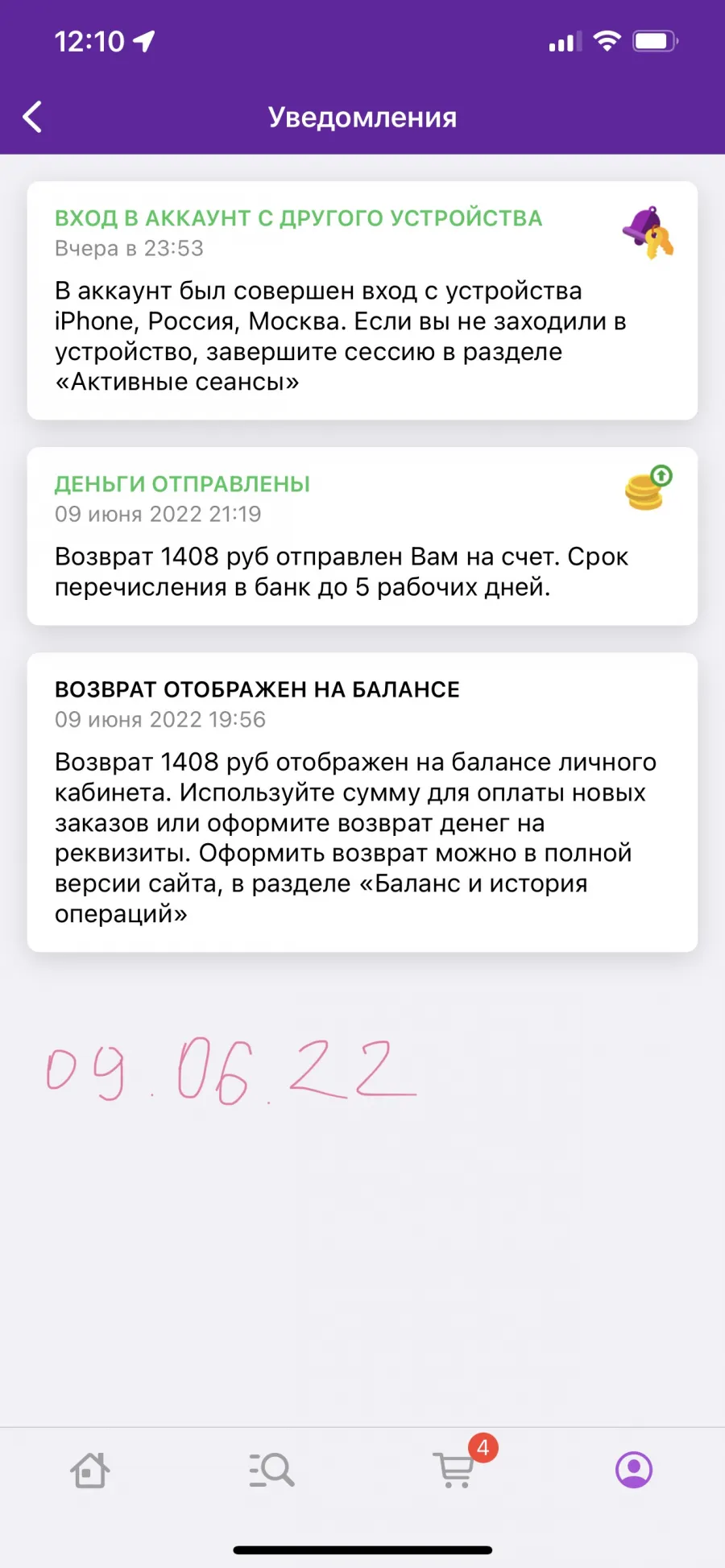Switch to the catalog search tab
This screenshot has width=725, height=1568.
tap(271, 1471)
